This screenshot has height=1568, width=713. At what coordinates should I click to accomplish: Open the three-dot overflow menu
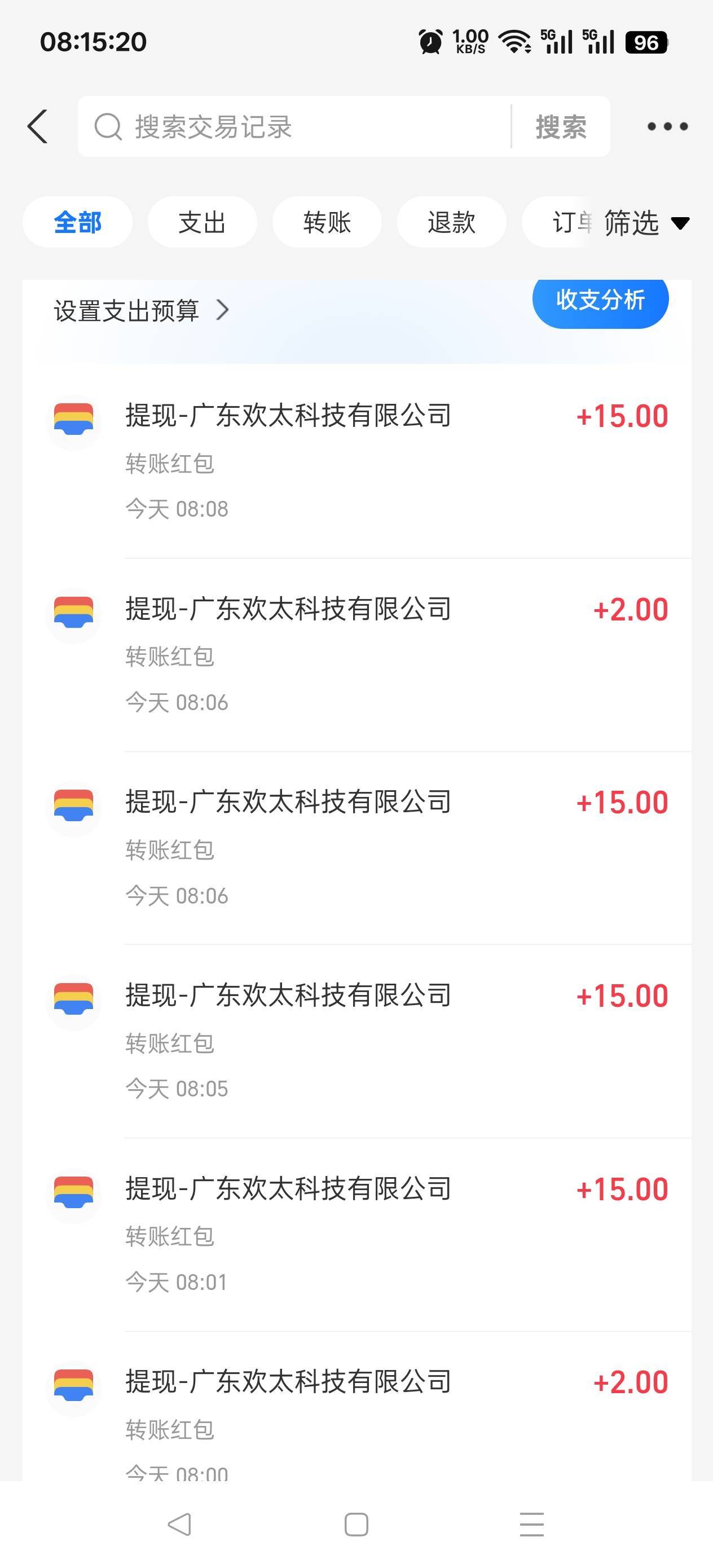667,126
